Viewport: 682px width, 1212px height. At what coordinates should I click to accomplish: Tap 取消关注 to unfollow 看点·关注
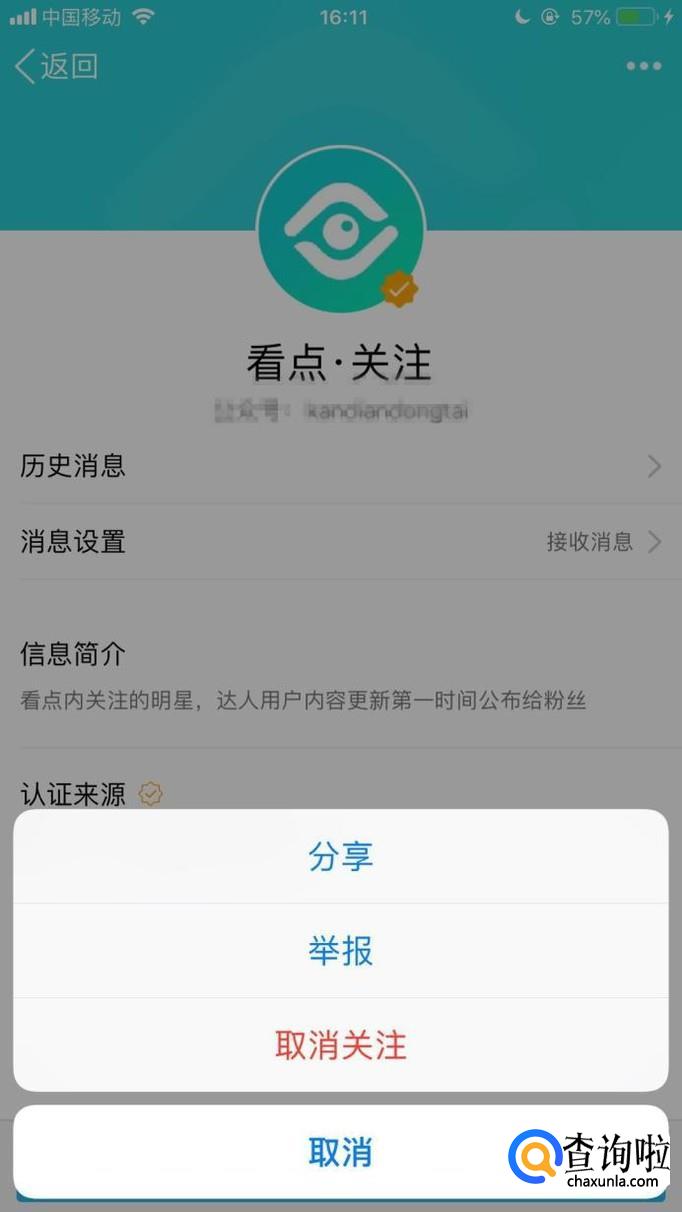click(340, 1045)
